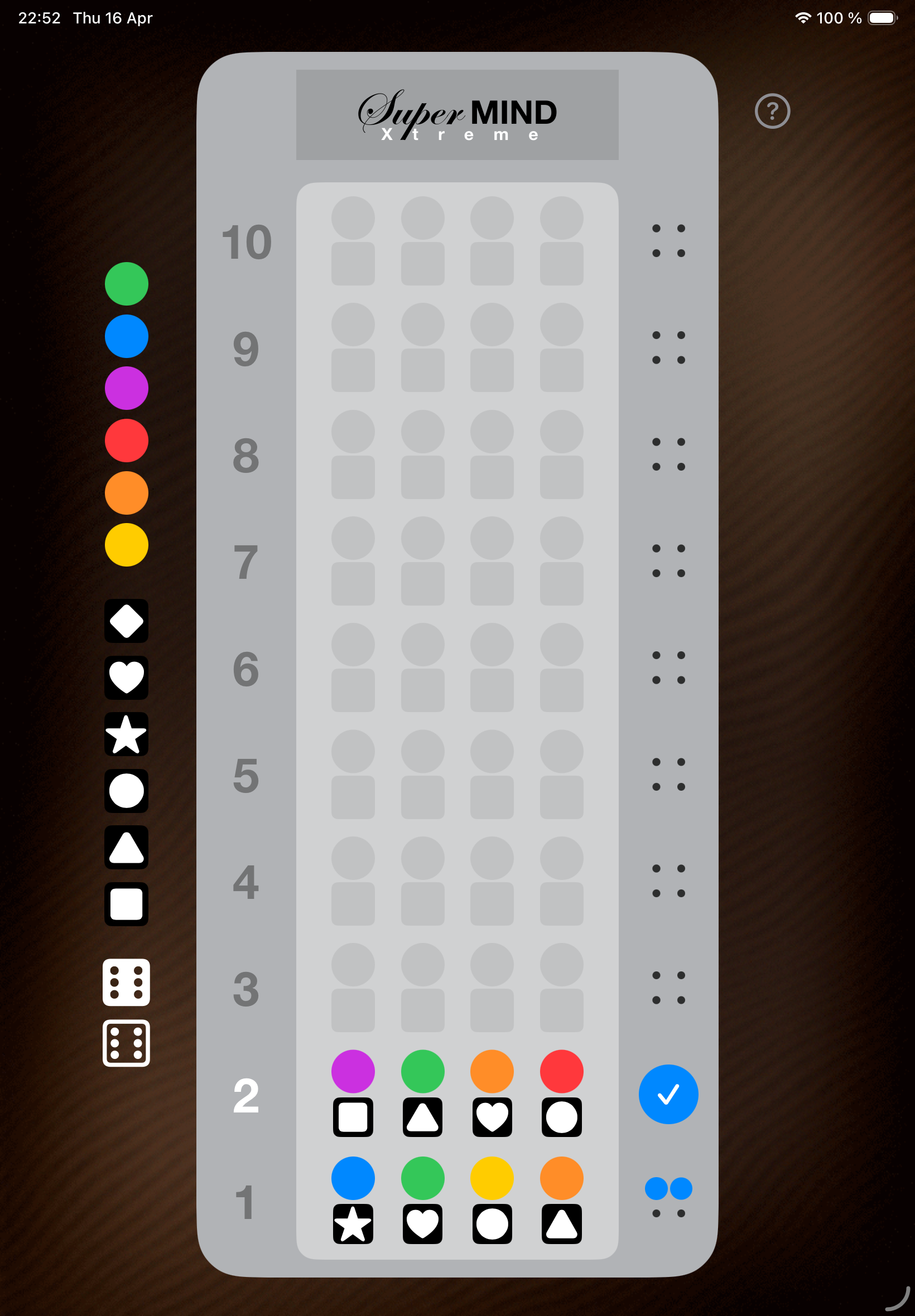Select the green color peg
Image resolution: width=915 pixels, height=1316 pixels.
[x=126, y=283]
